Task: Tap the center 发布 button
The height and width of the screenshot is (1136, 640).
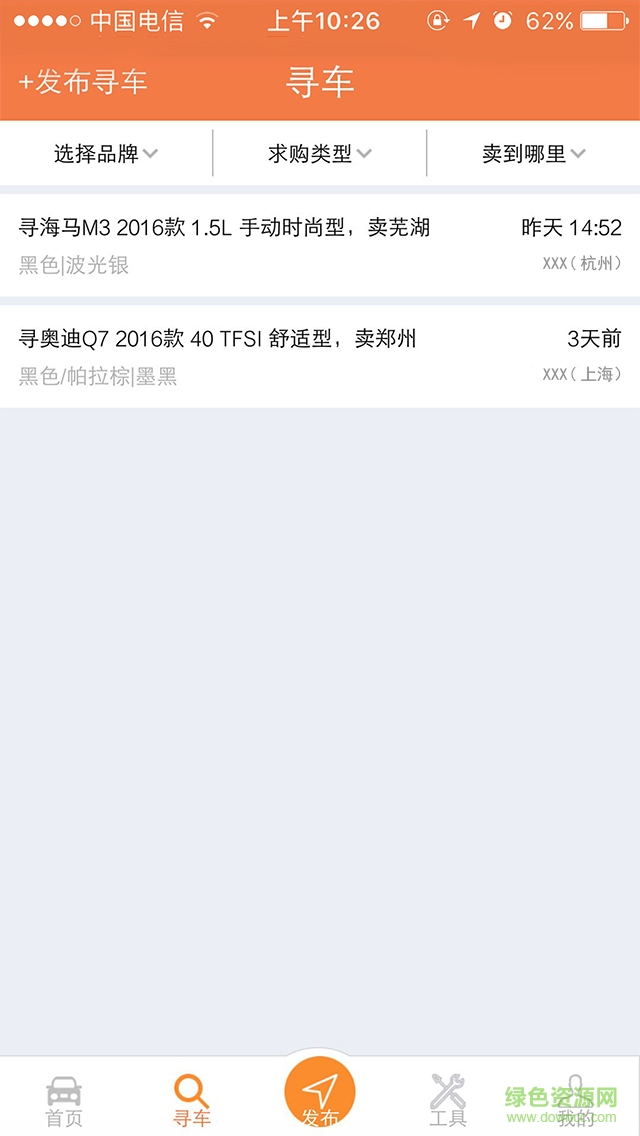Action: coord(320,1093)
